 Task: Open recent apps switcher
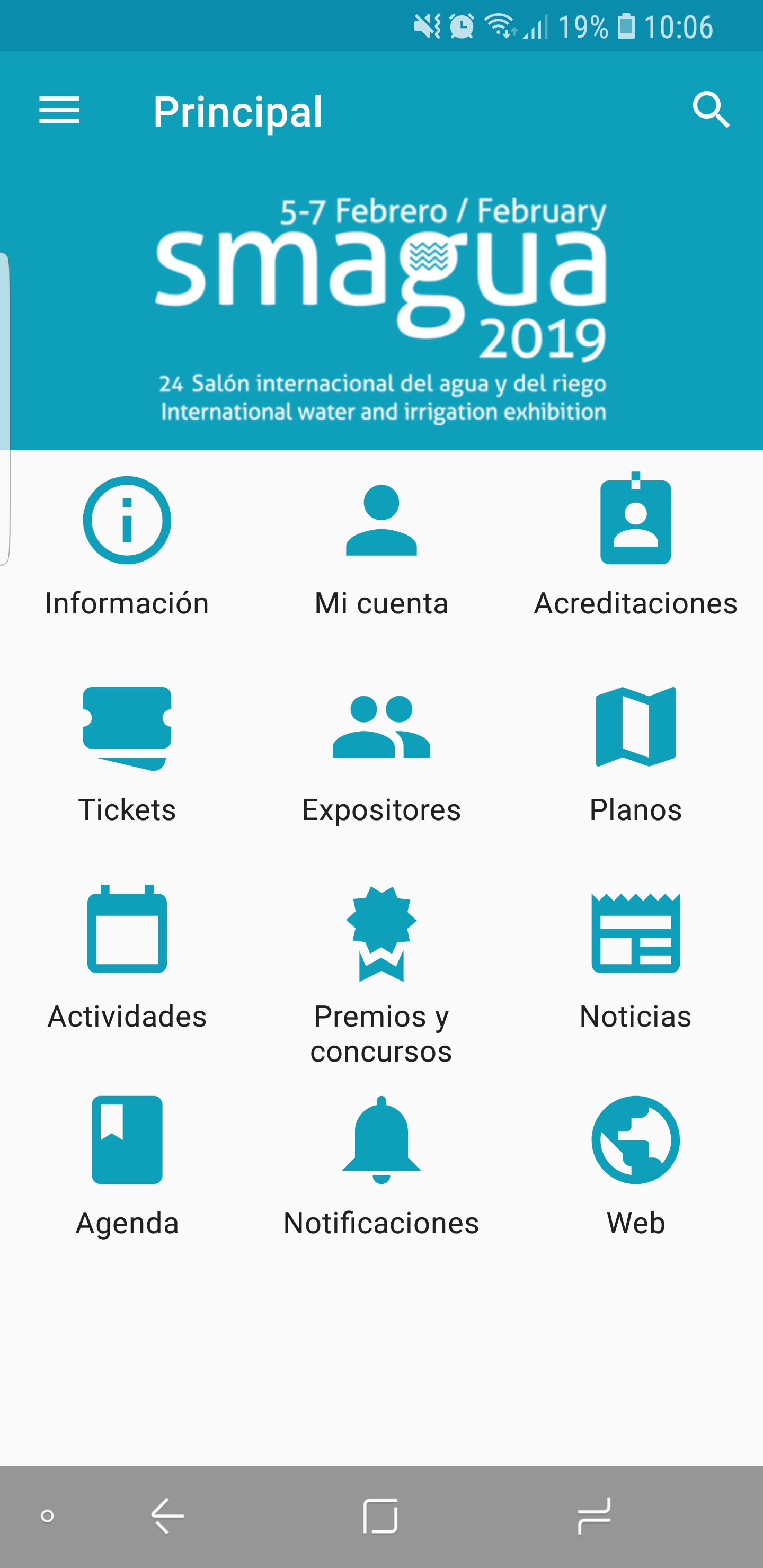(x=594, y=1517)
